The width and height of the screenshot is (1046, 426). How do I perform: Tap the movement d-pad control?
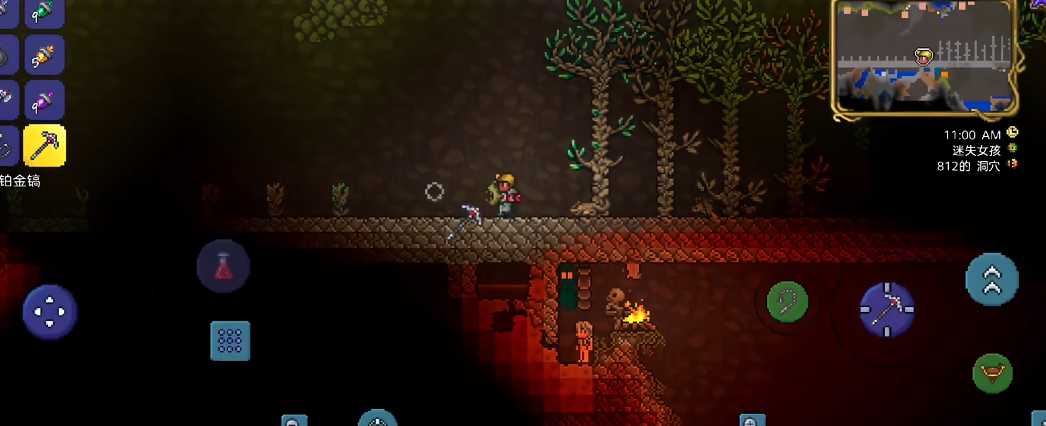50,311
